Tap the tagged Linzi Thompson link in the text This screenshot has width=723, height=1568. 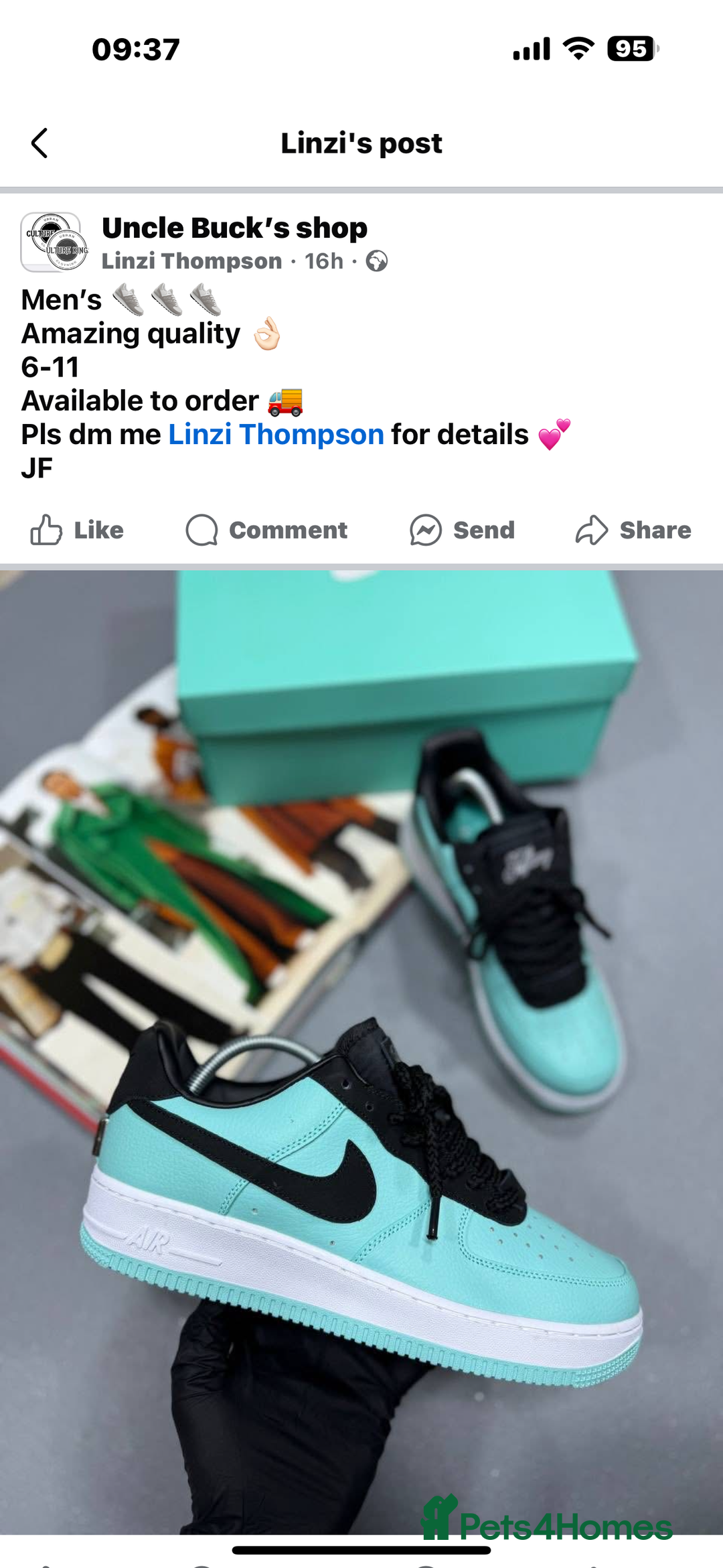[x=276, y=435]
